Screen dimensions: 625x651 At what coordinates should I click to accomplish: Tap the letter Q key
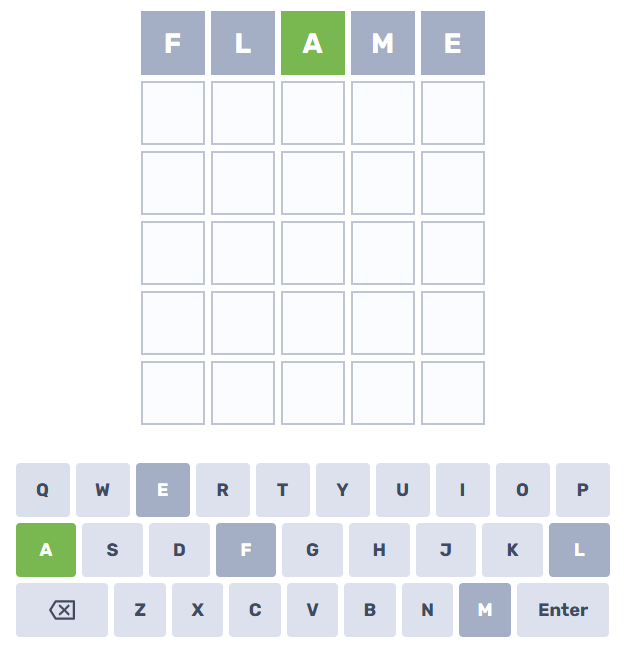pos(42,490)
